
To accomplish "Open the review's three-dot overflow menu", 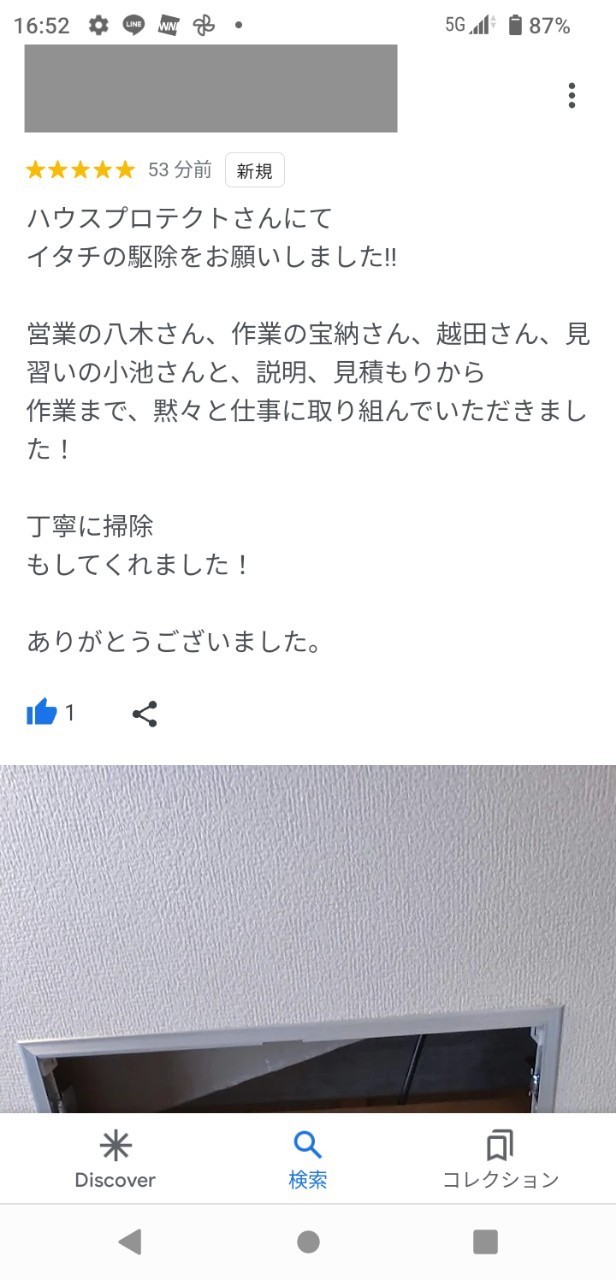I will click(x=571, y=96).
